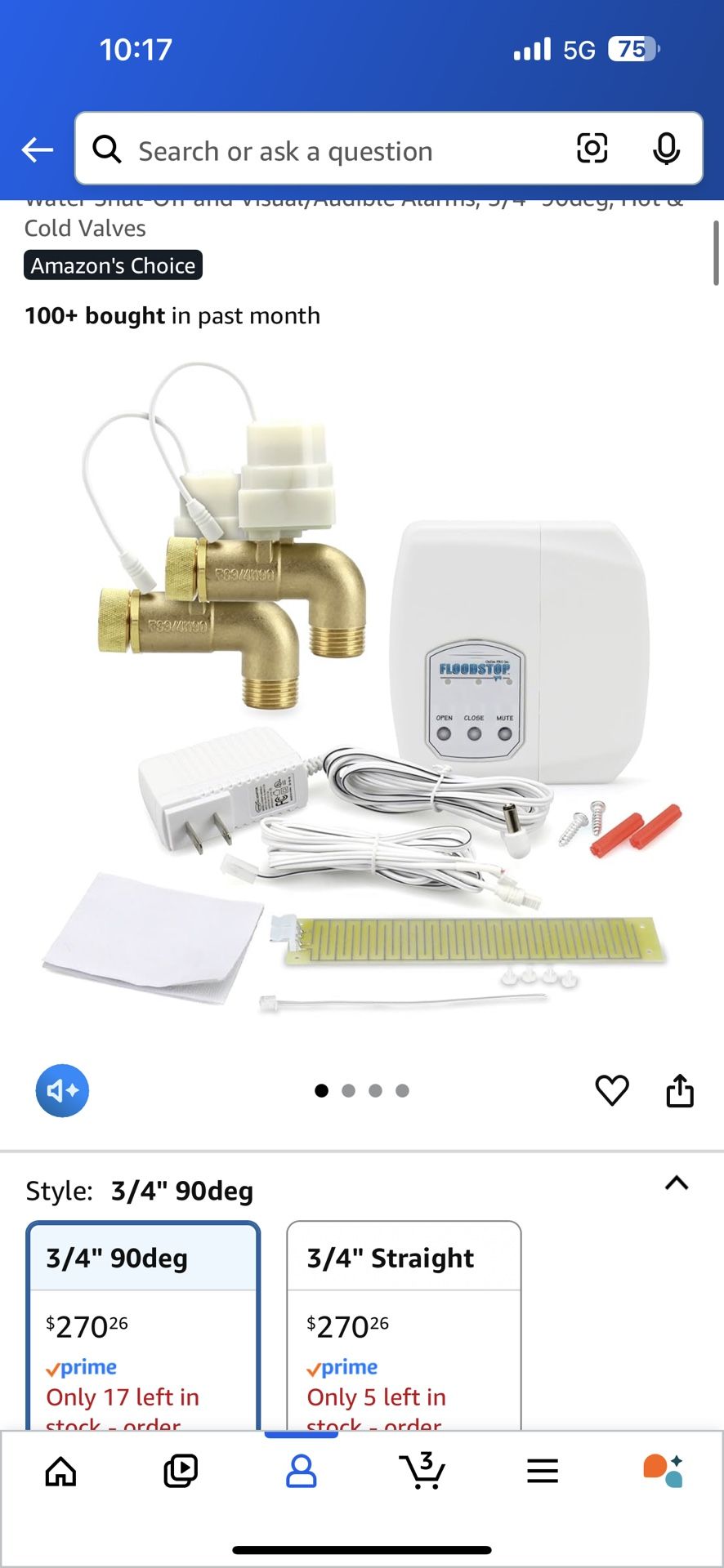The width and height of the screenshot is (724, 1568).
Task: Collapse the Style section
Action: [x=677, y=1183]
